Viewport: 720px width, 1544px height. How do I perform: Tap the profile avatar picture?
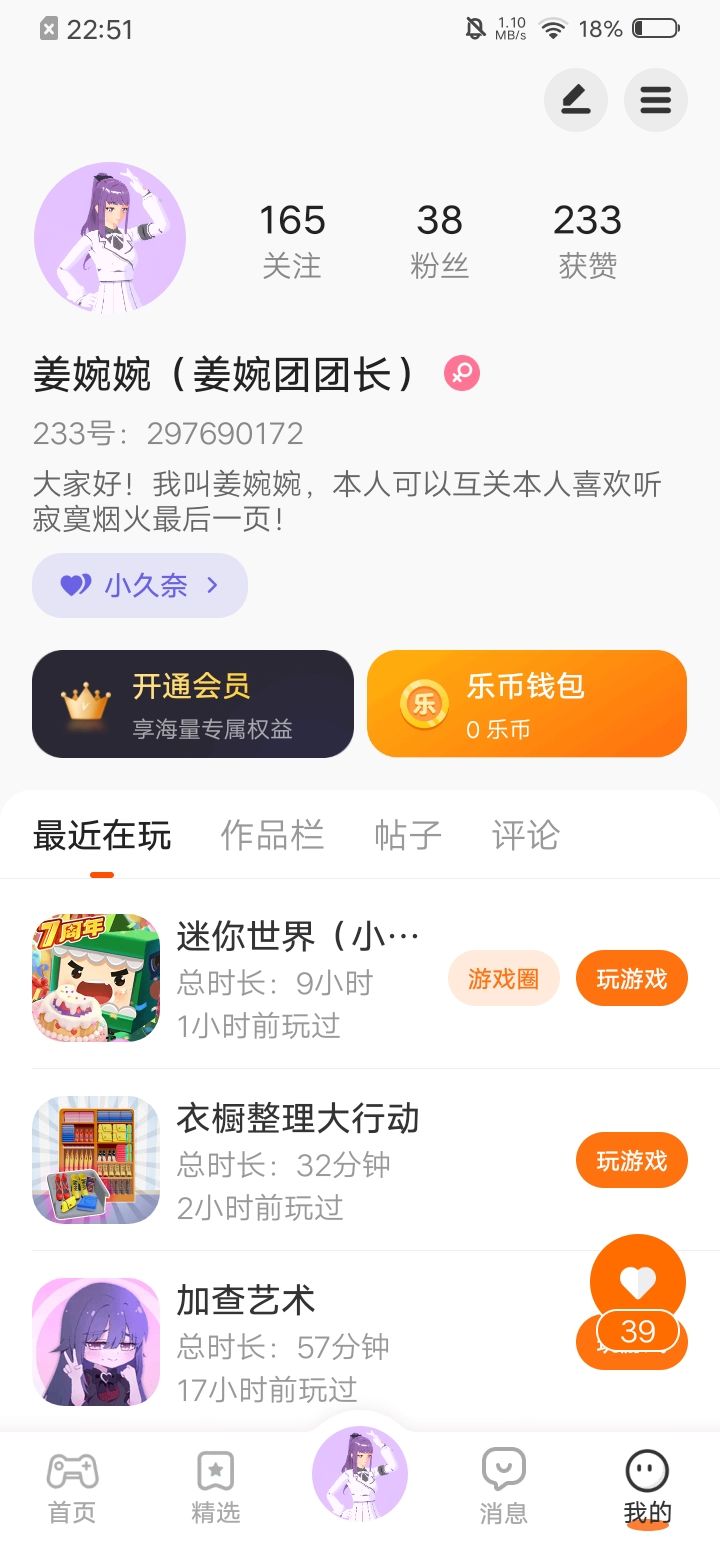coord(110,238)
